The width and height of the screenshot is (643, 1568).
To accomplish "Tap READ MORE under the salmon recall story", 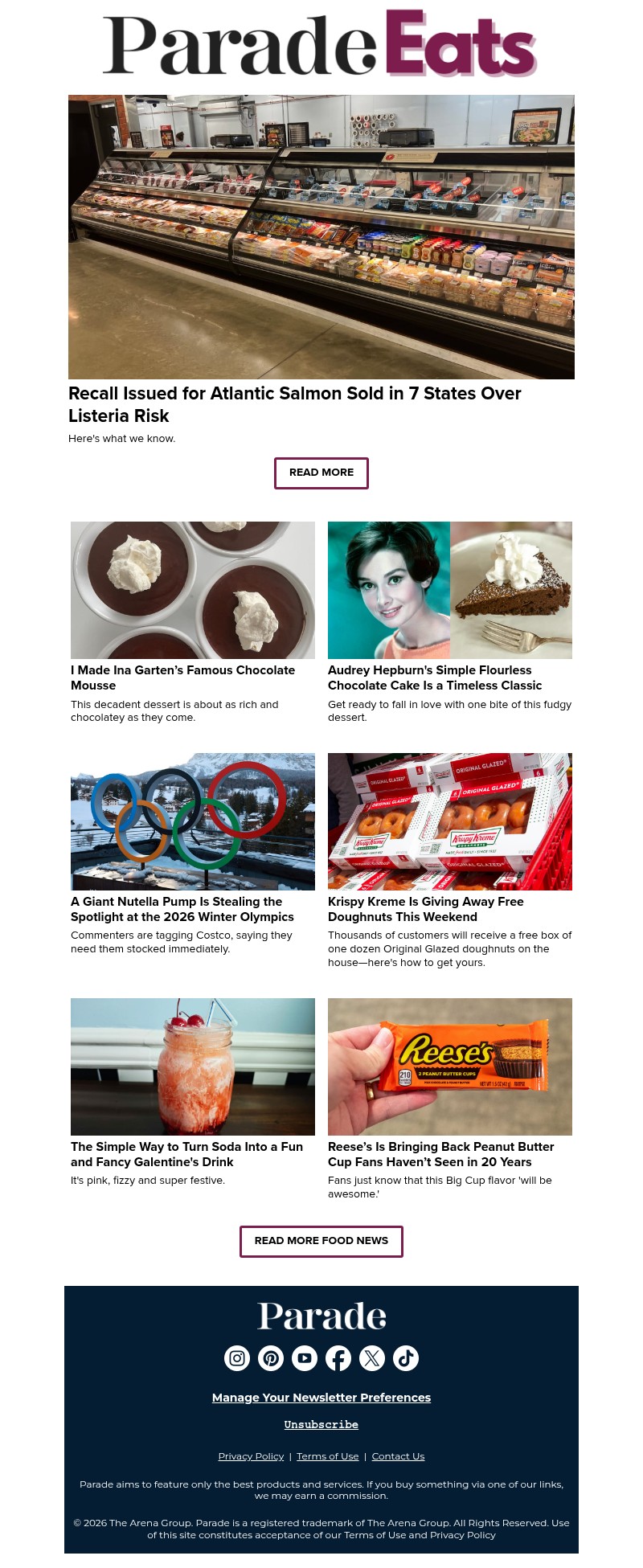I will click(321, 473).
